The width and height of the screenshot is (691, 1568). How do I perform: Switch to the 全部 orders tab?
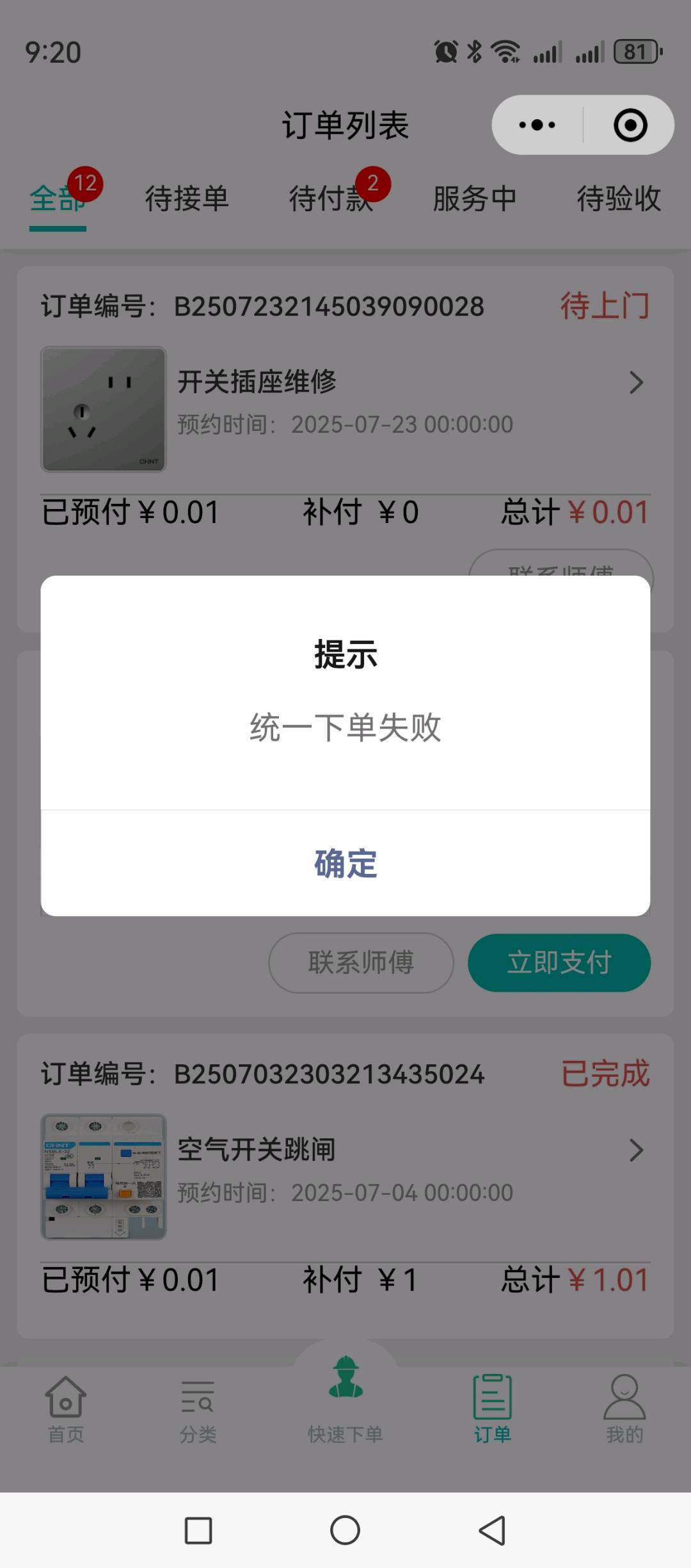tap(58, 198)
